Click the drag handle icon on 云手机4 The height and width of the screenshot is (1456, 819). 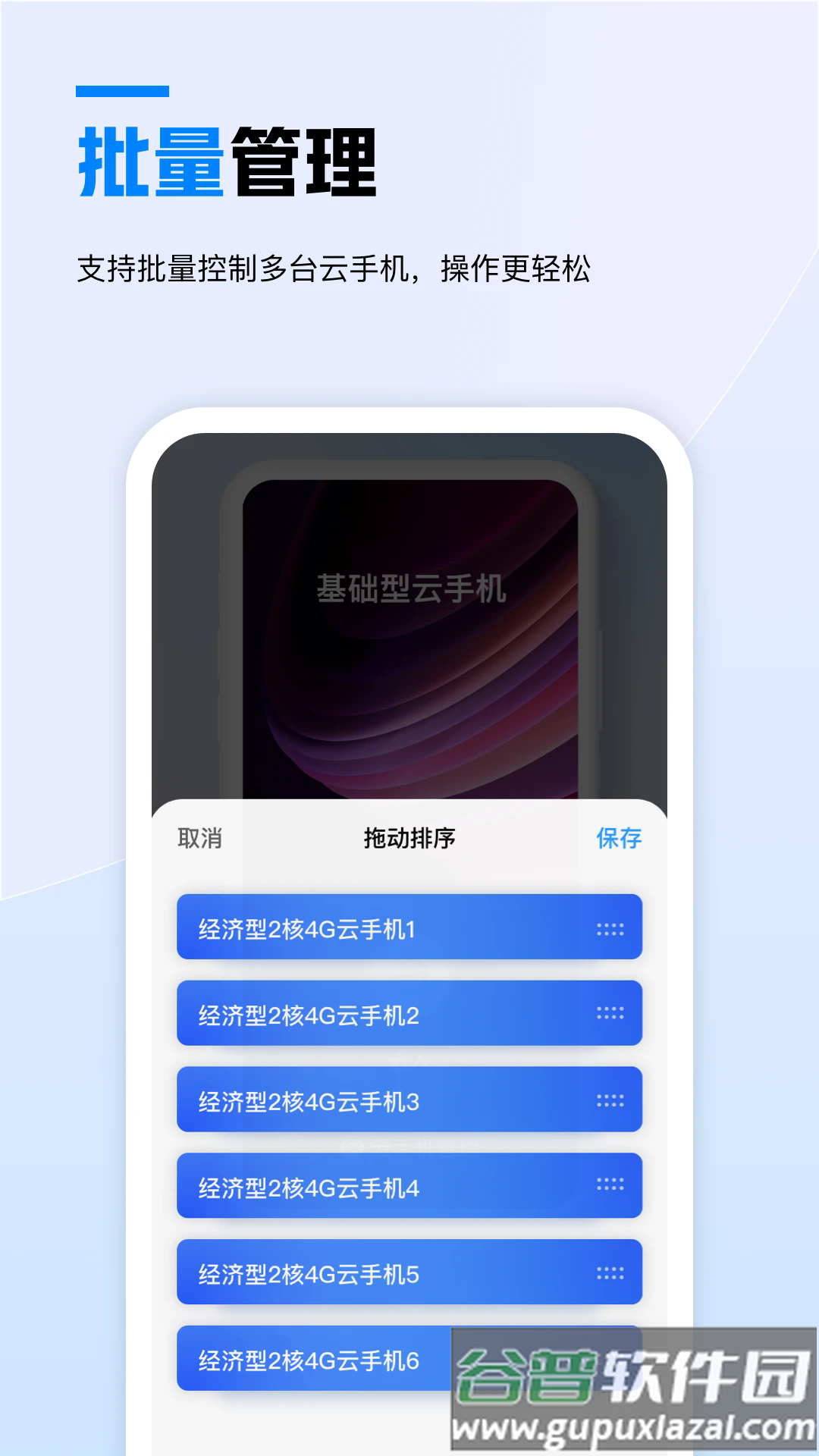(x=611, y=1187)
